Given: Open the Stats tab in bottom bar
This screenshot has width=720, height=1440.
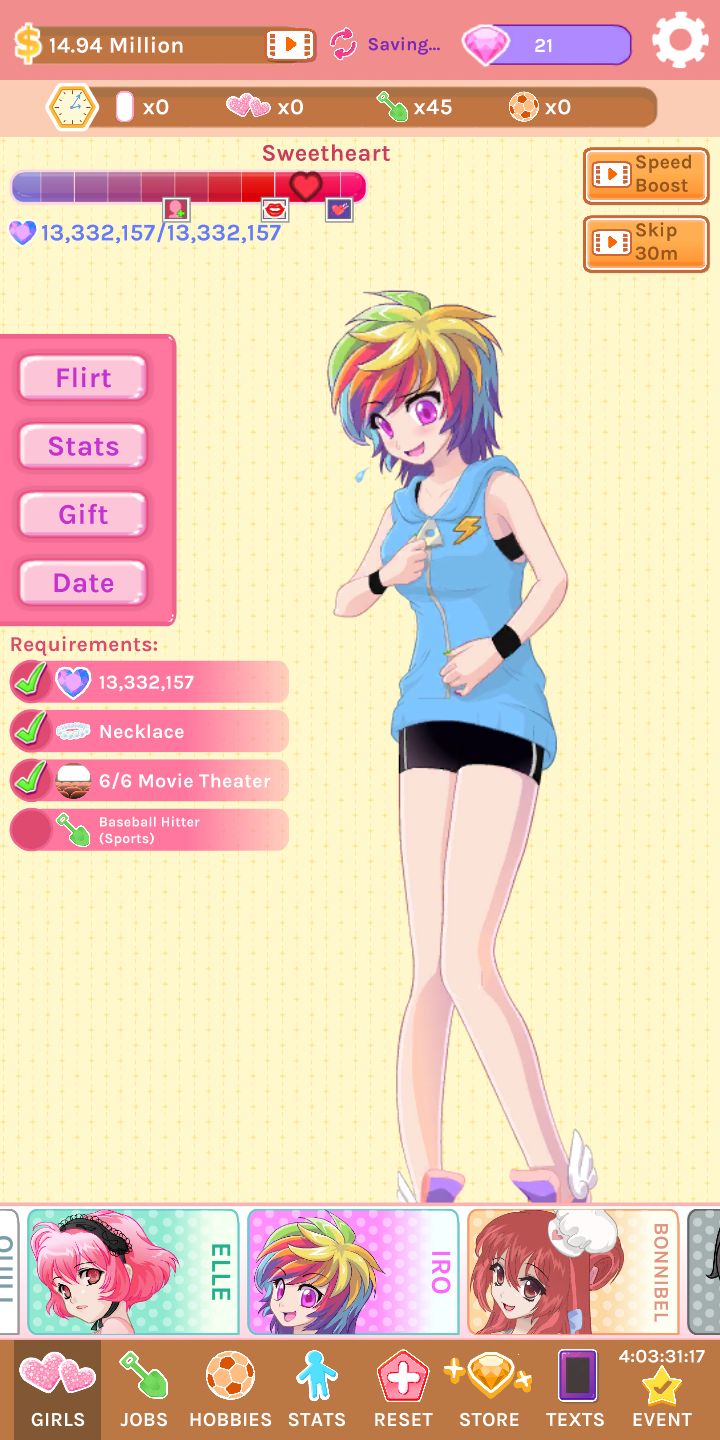Looking at the screenshot, I should [316, 1390].
